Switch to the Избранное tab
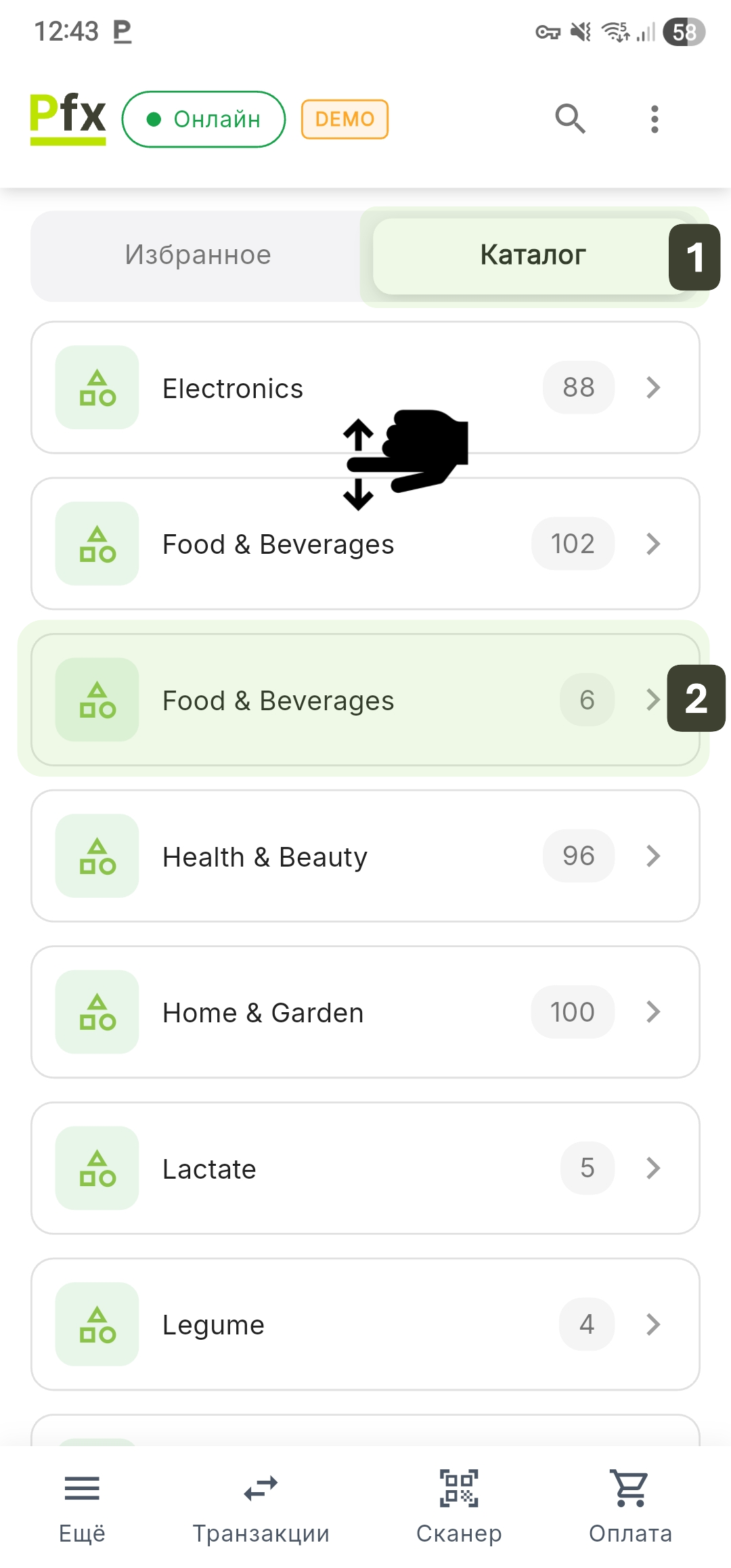Image resolution: width=731 pixels, height=1568 pixels. (198, 255)
